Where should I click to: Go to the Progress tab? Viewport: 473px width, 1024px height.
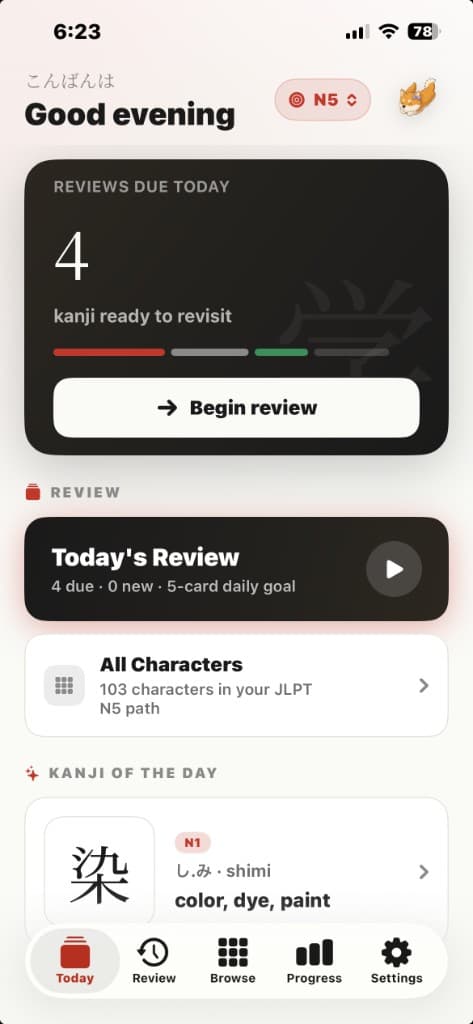[x=314, y=961]
